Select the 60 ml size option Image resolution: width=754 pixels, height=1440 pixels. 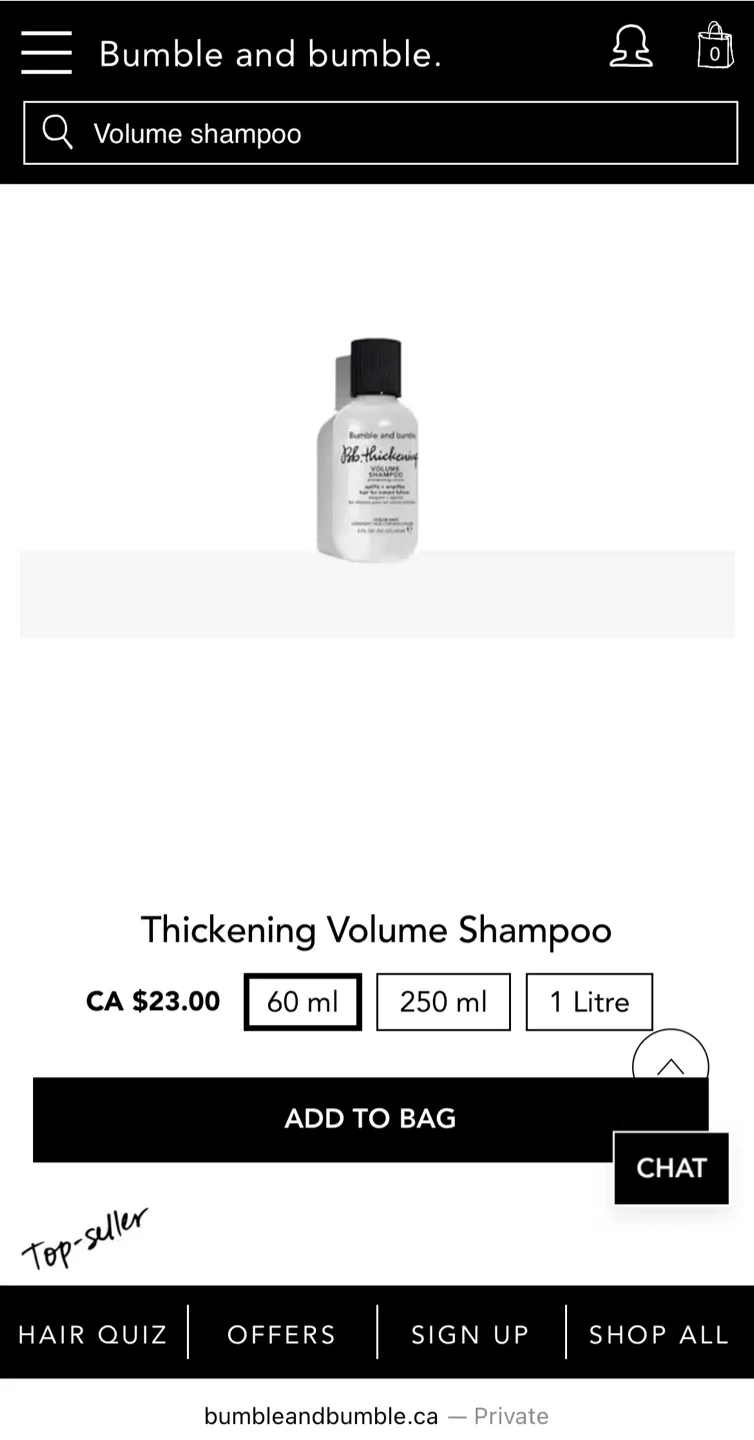[302, 1001]
